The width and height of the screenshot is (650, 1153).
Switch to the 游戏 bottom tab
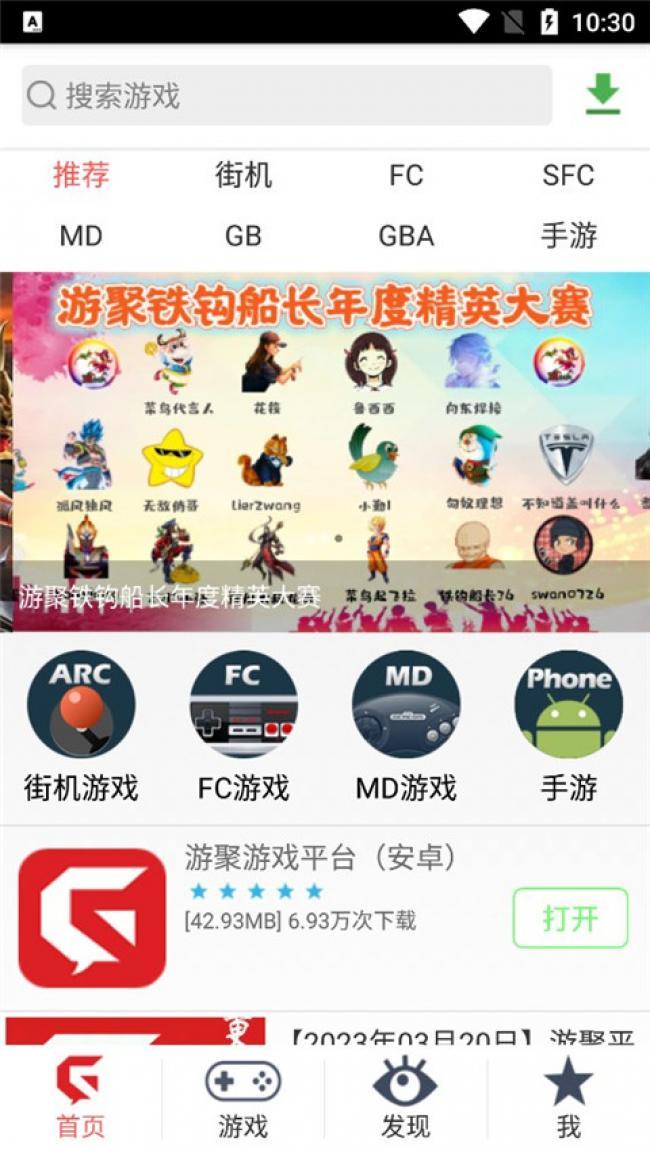[x=243, y=1100]
